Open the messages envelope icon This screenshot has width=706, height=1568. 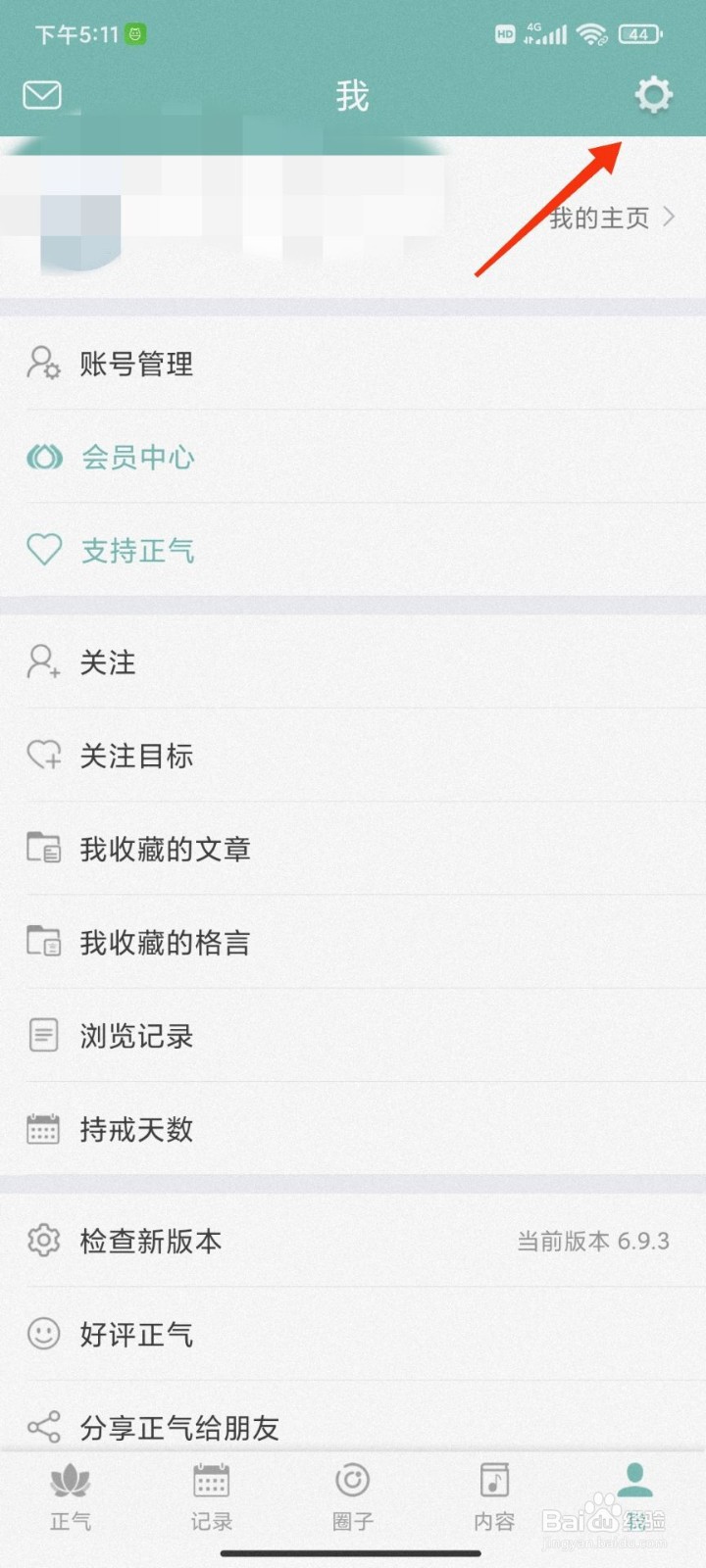[x=41, y=94]
